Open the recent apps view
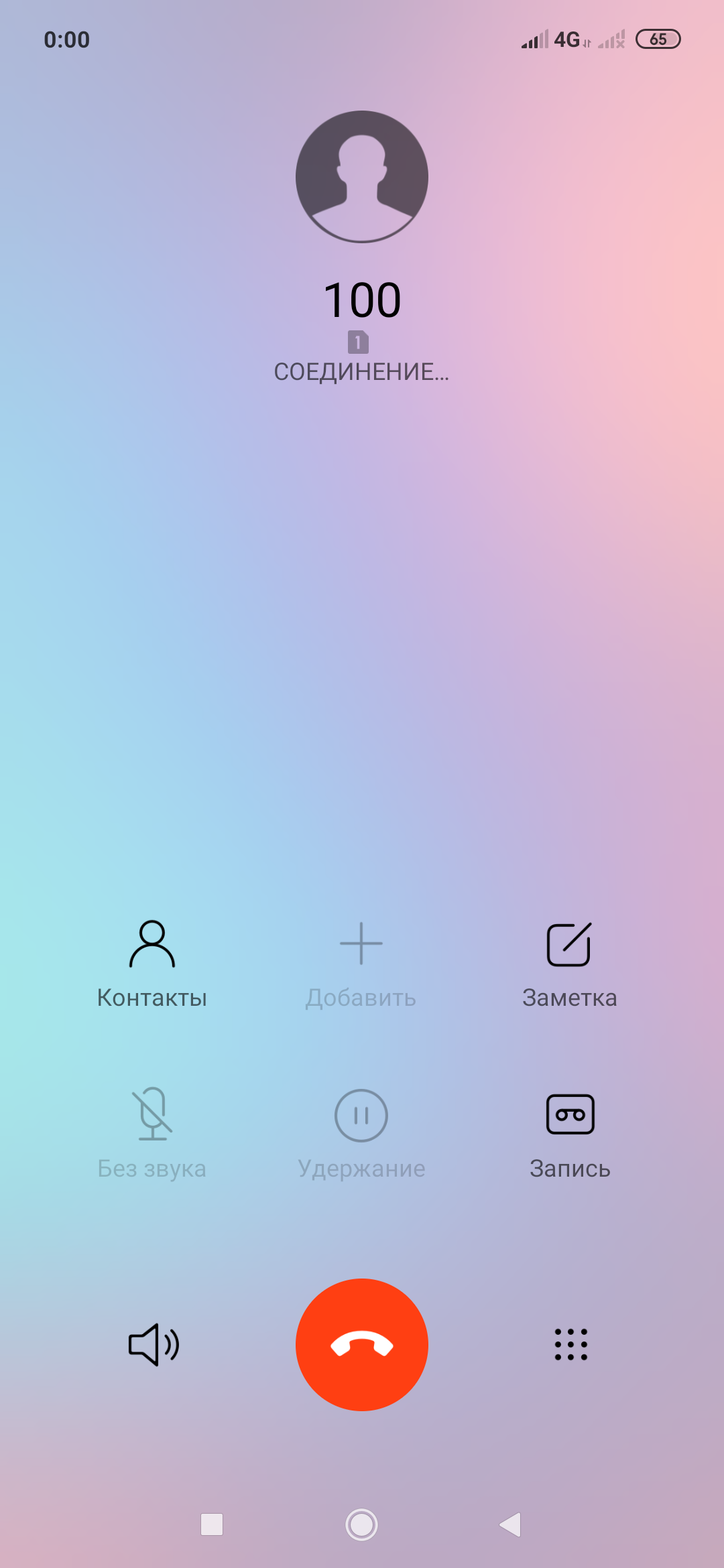This screenshot has width=724, height=1568. [x=212, y=1524]
